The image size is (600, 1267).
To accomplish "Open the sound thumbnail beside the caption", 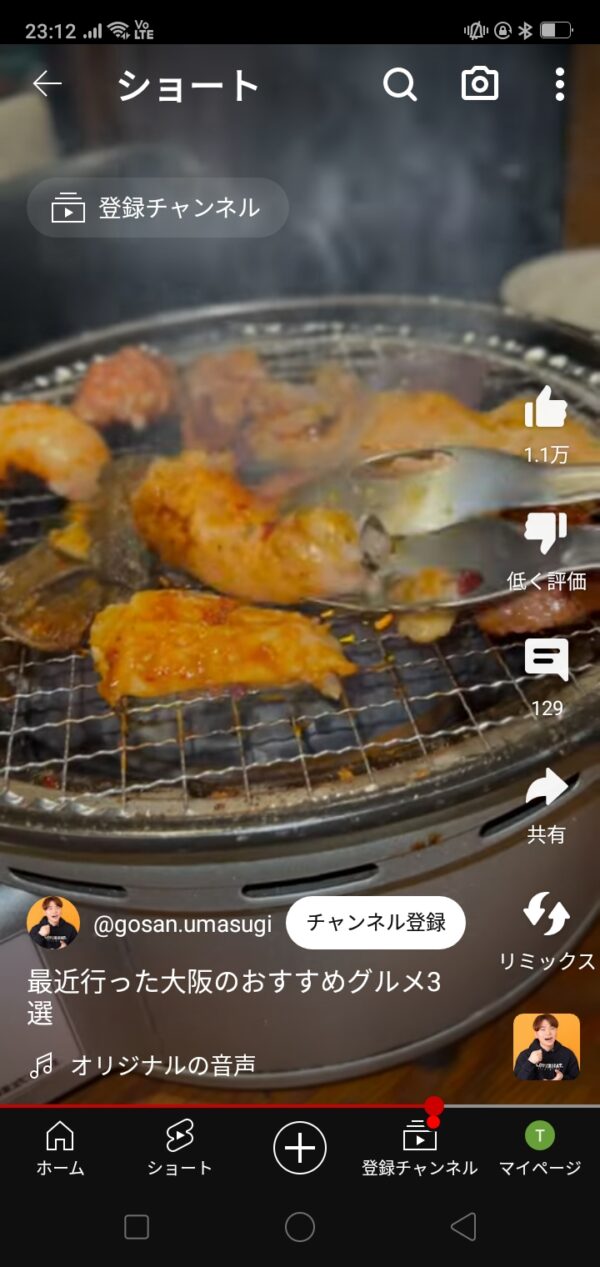I will 546,1046.
